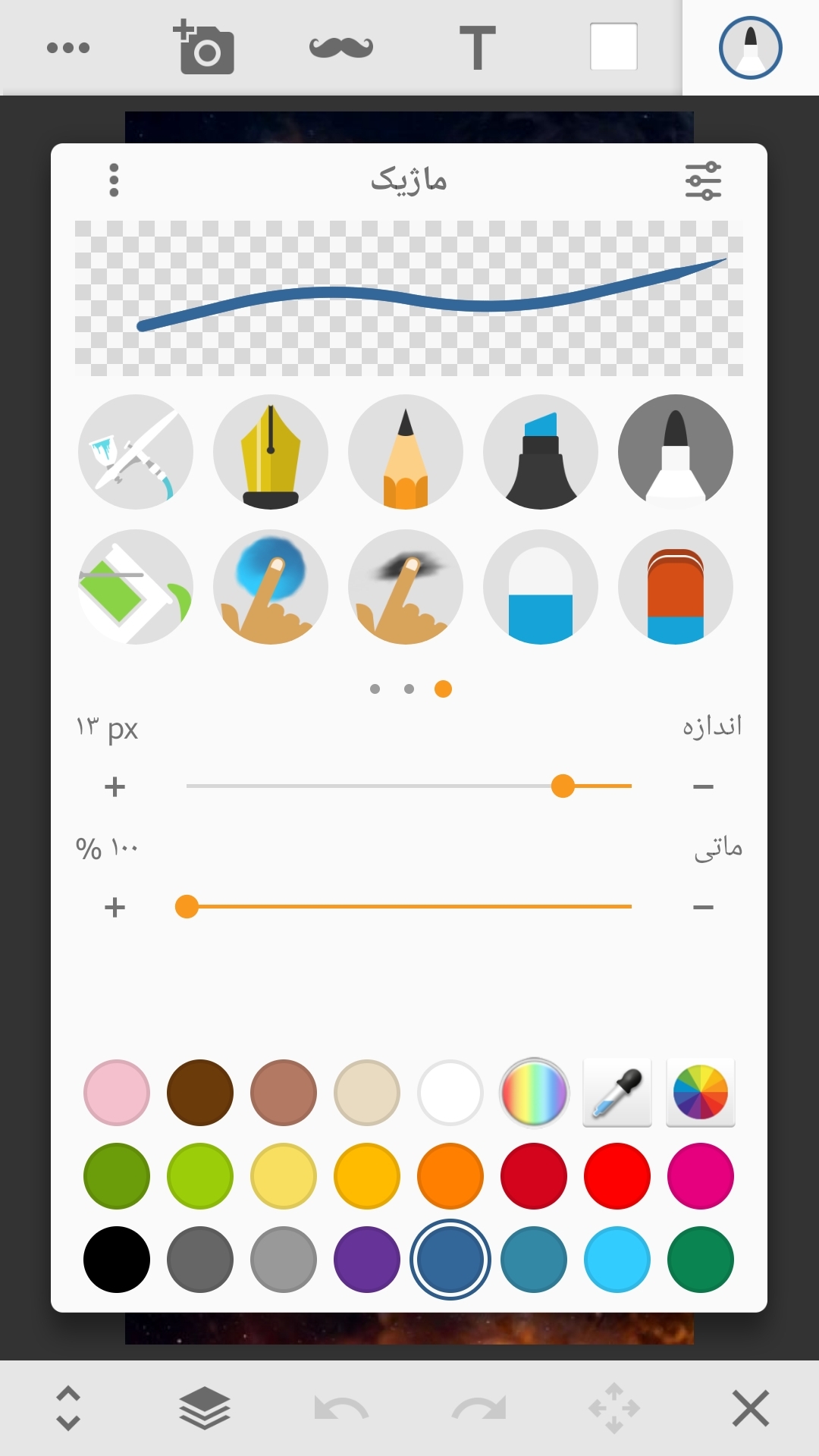Select the airbrush tool
Image resolution: width=819 pixels, height=1456 pixels.
click(x=136, y=452)
